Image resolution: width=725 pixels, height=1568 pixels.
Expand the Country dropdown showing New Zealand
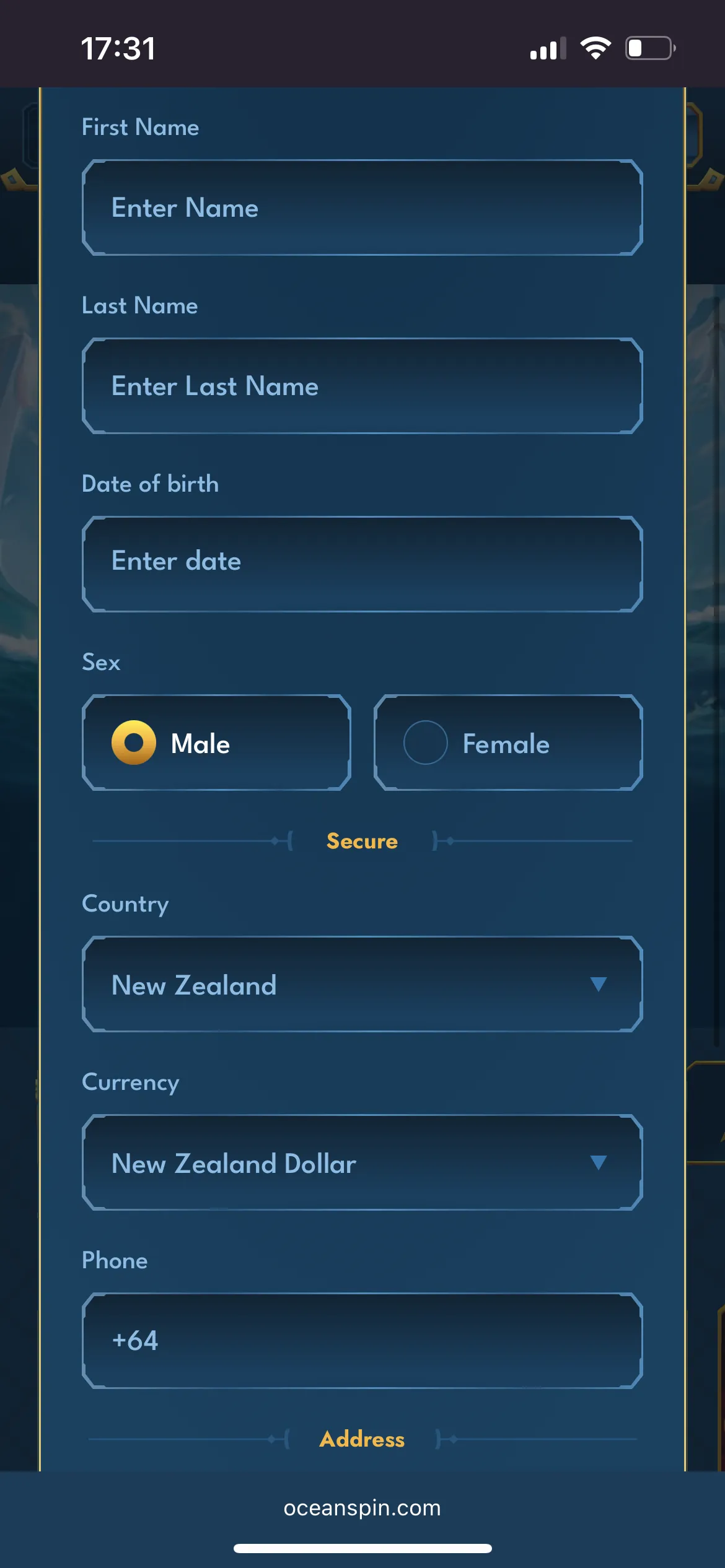[x=362, y=984]
